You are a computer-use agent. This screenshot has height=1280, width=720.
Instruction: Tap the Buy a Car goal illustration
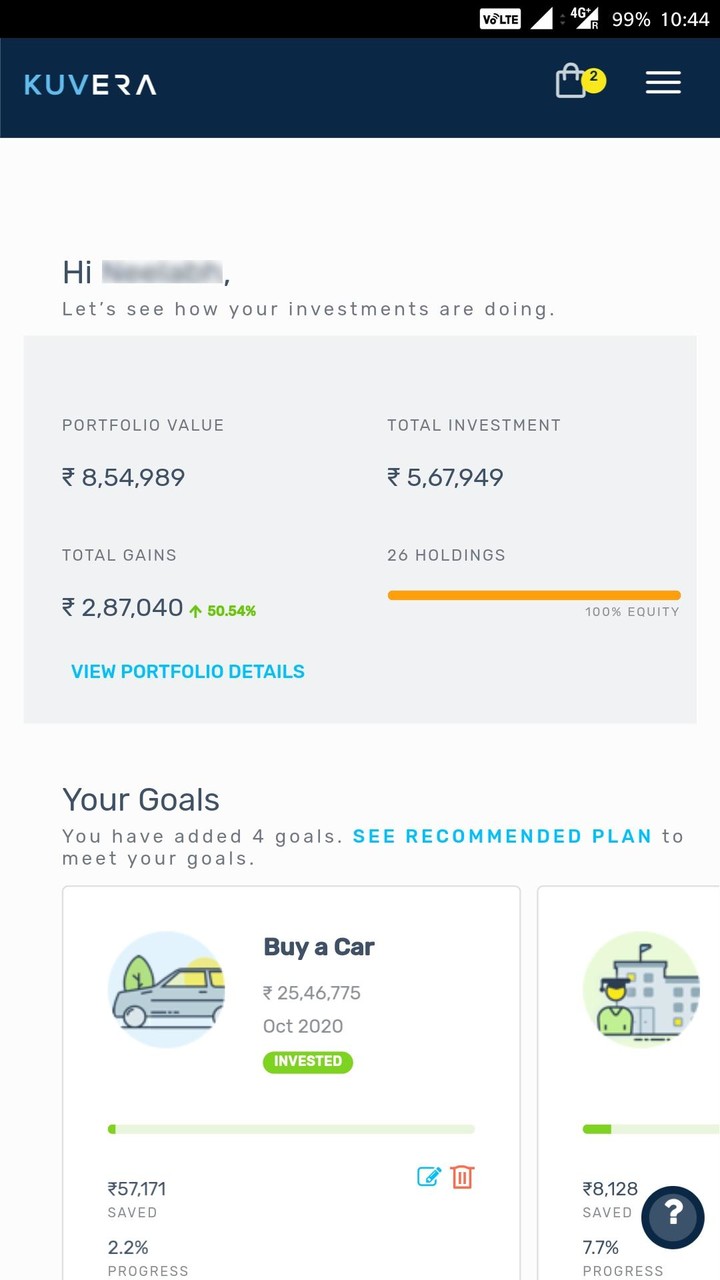[x=167, y=988]
